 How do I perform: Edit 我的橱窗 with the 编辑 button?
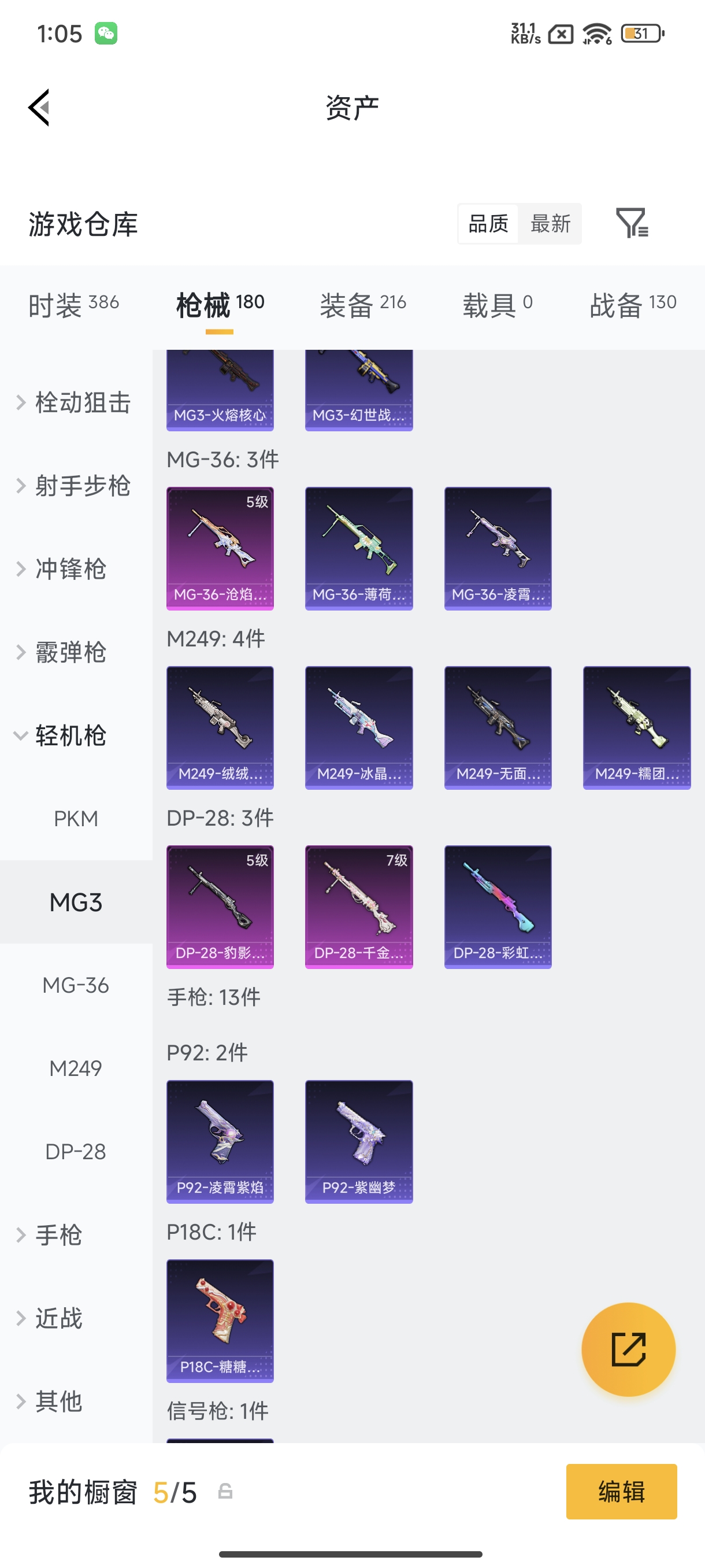coord(621,1491)
